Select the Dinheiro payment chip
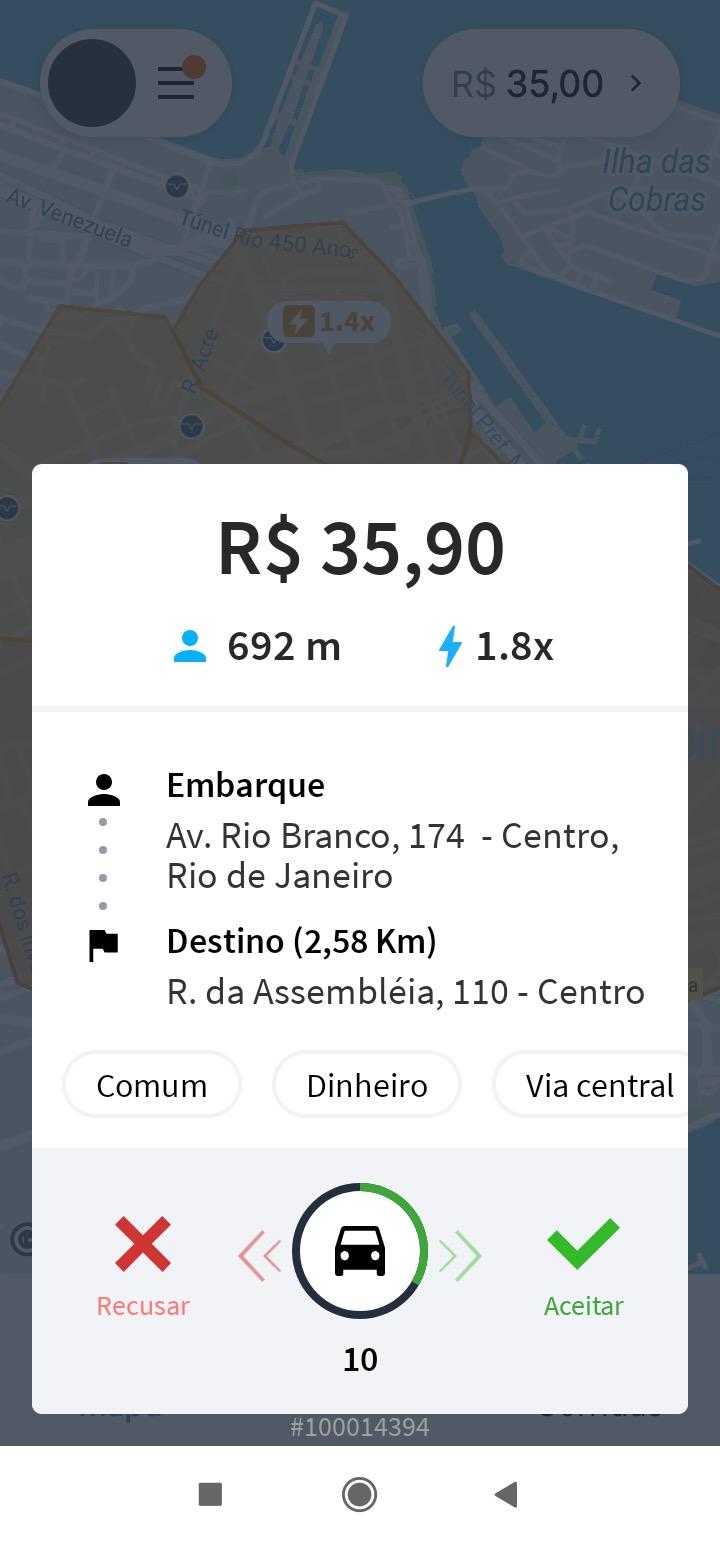 (366, 1085)
